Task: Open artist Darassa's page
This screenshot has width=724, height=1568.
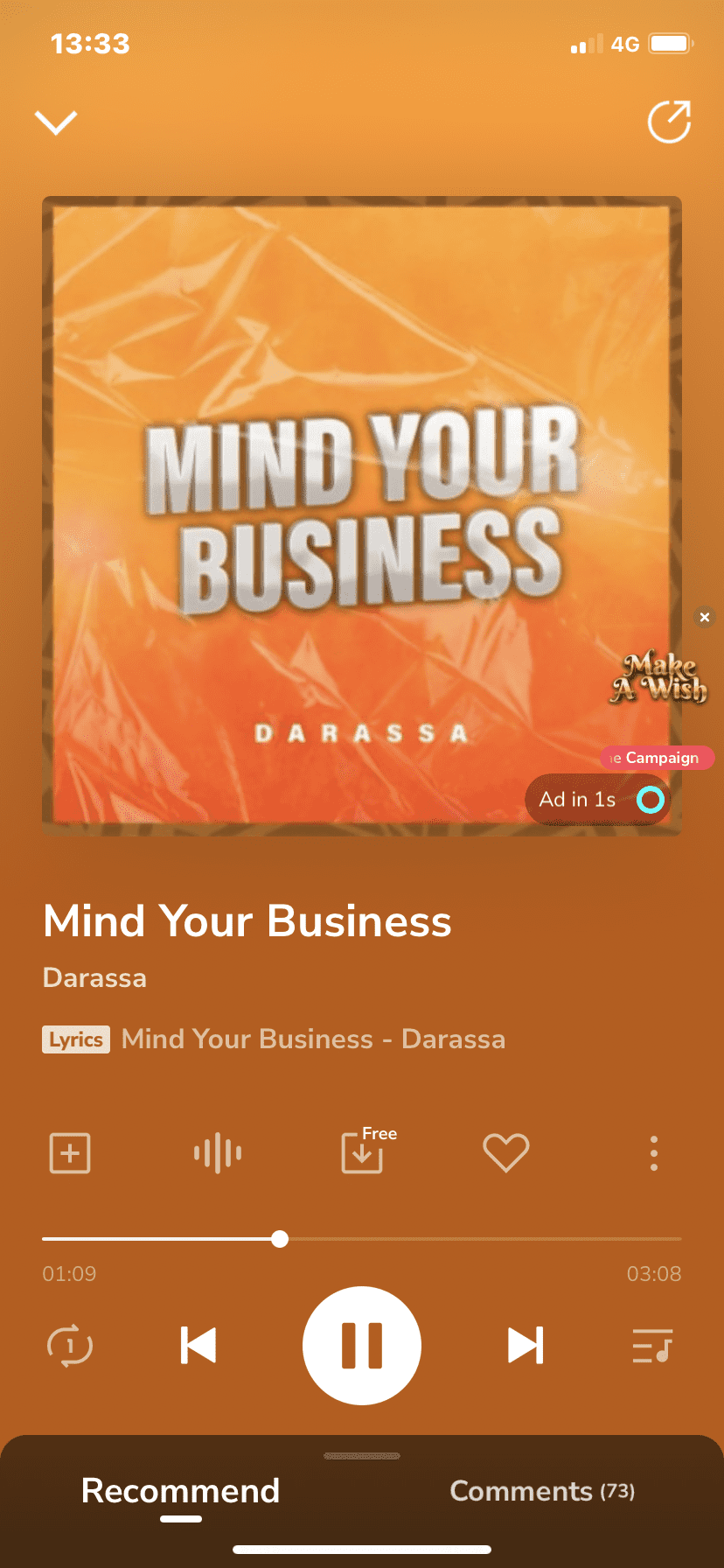Action: [94, 977]
